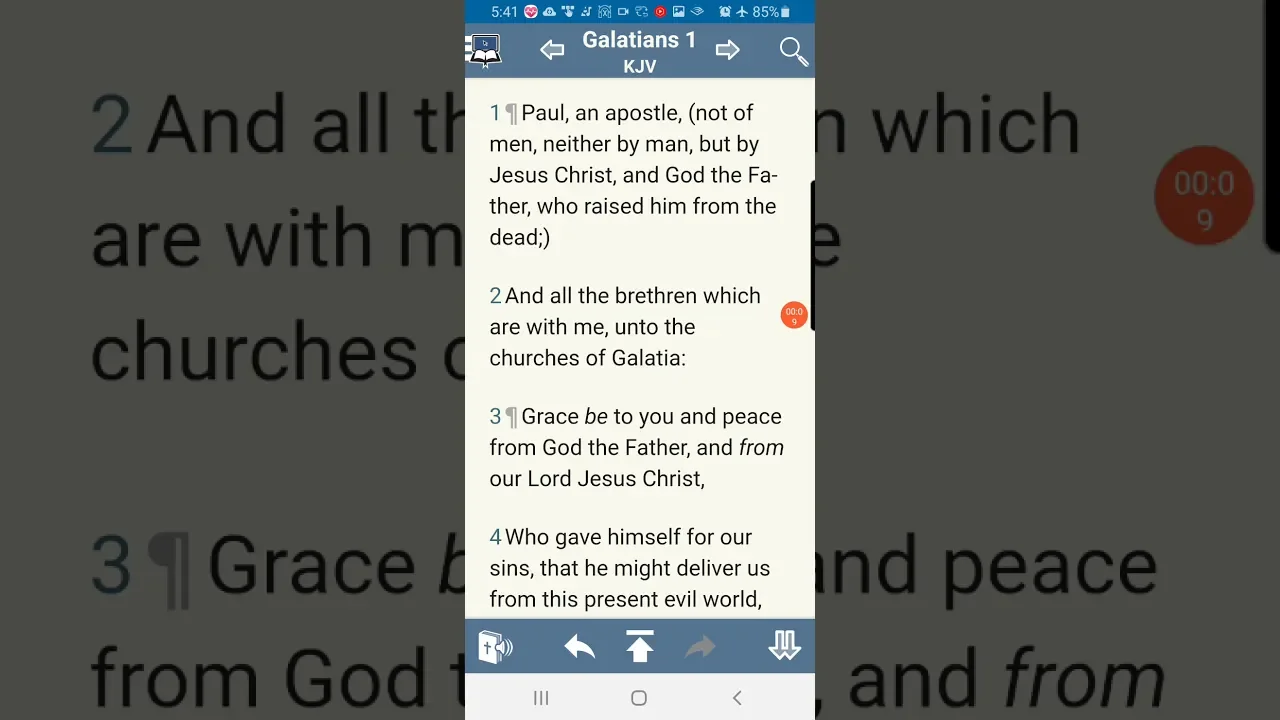Go to the home screen
Image resolution: width=1280 pixels, height=720 pixels.
639,698
